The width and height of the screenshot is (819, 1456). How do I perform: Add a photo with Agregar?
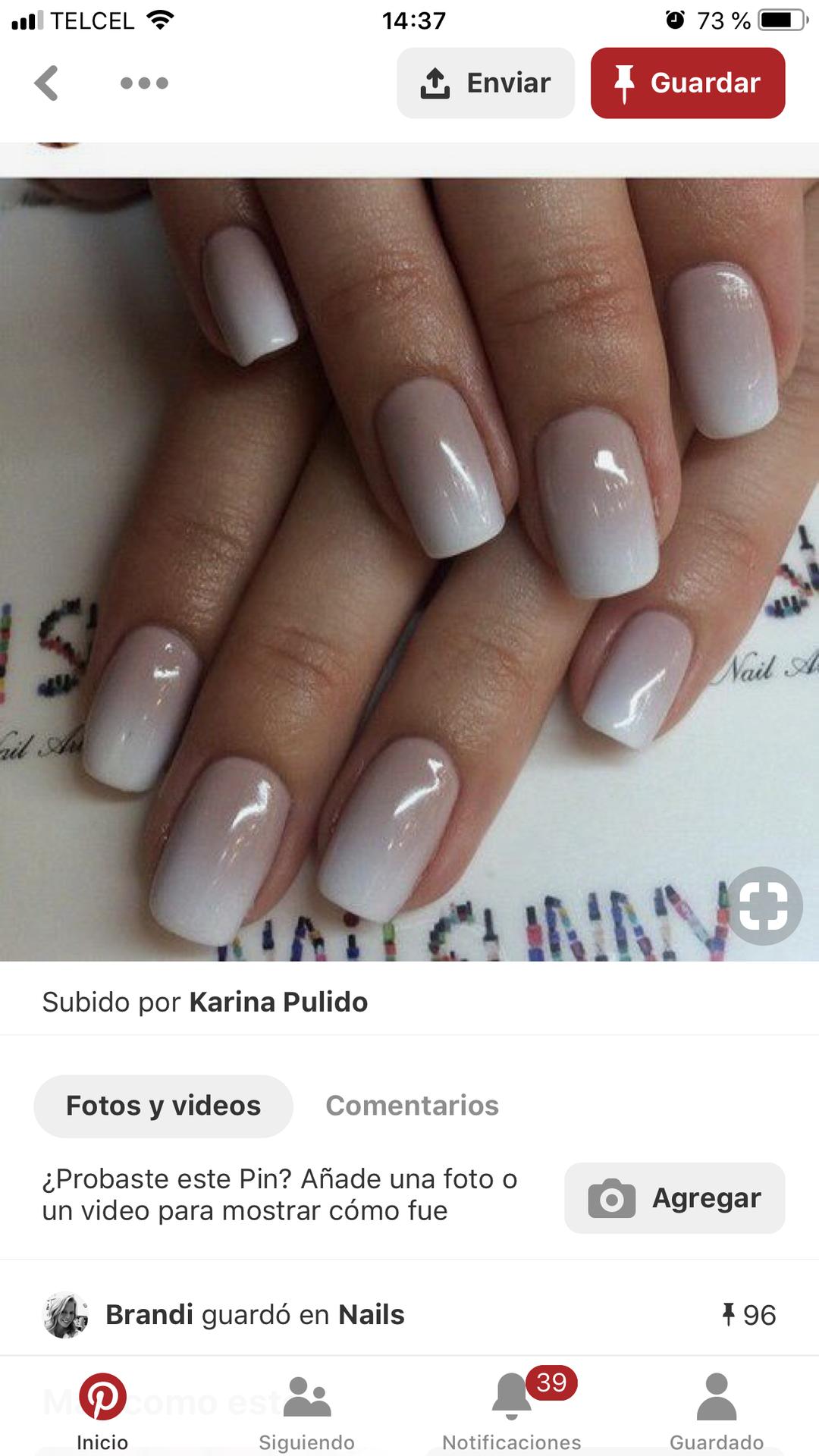pos(674,1197)
